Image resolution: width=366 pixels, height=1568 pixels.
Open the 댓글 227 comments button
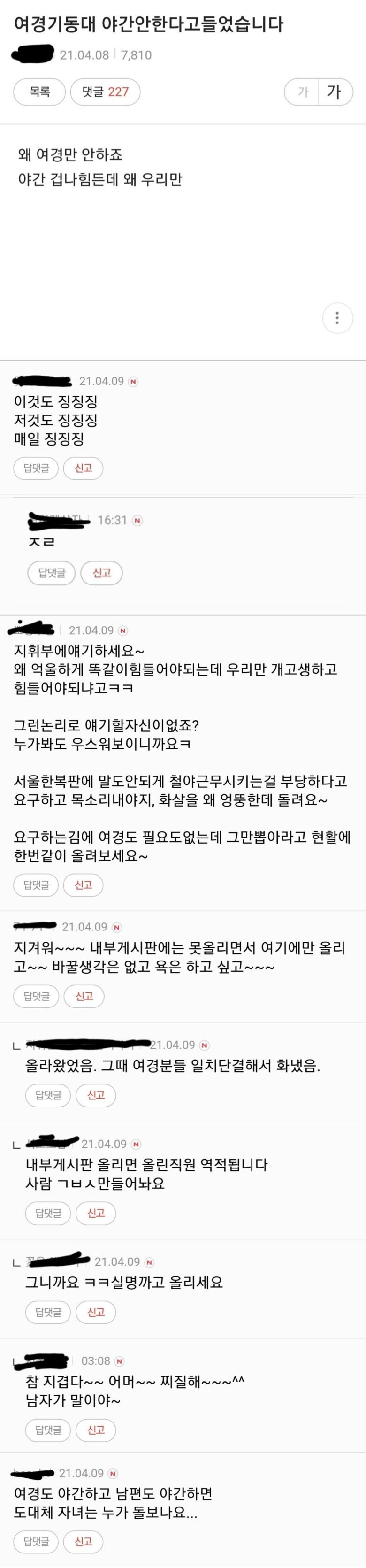point(105,92)
